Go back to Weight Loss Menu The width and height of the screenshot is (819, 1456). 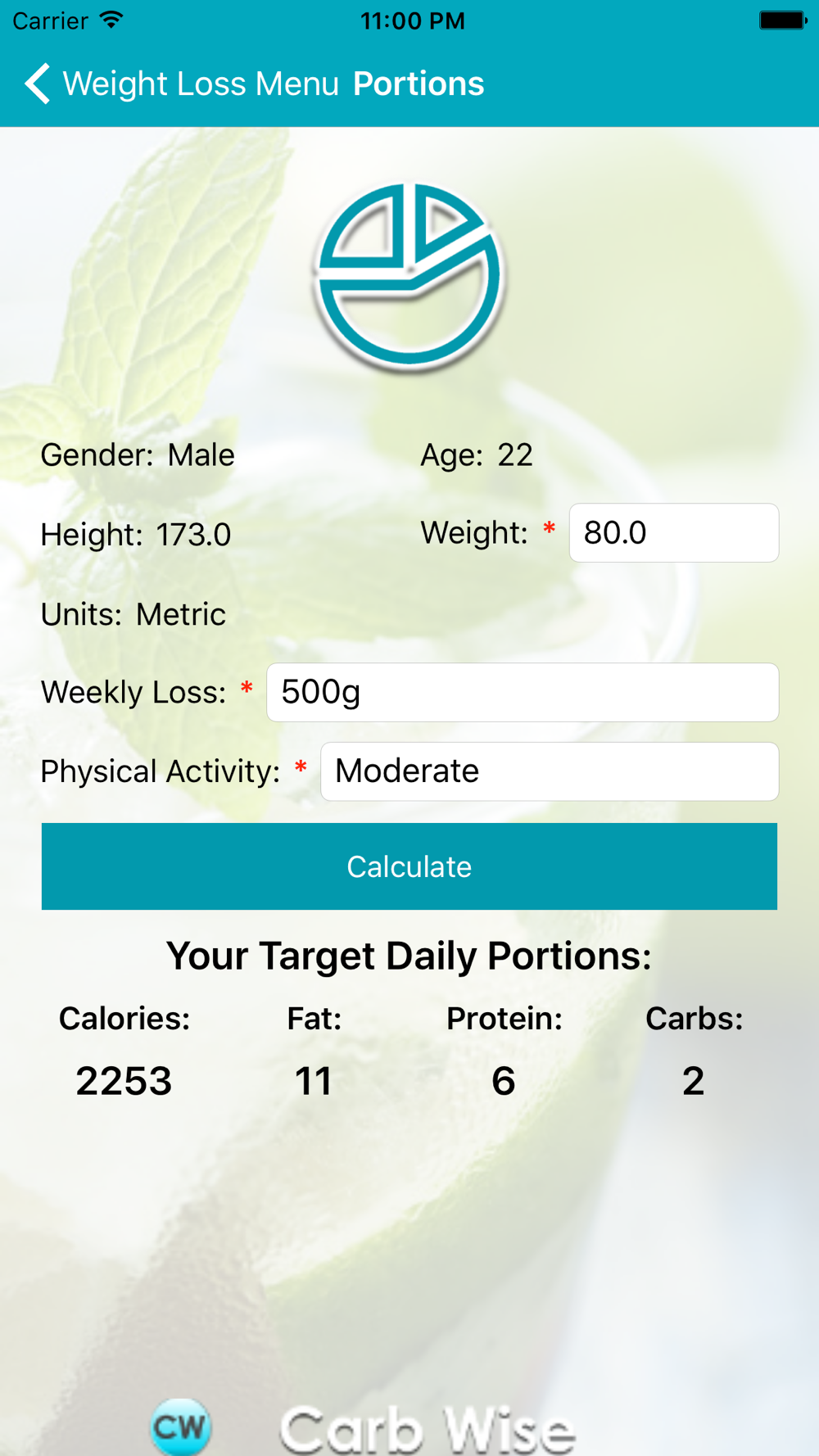pos(182,84)
